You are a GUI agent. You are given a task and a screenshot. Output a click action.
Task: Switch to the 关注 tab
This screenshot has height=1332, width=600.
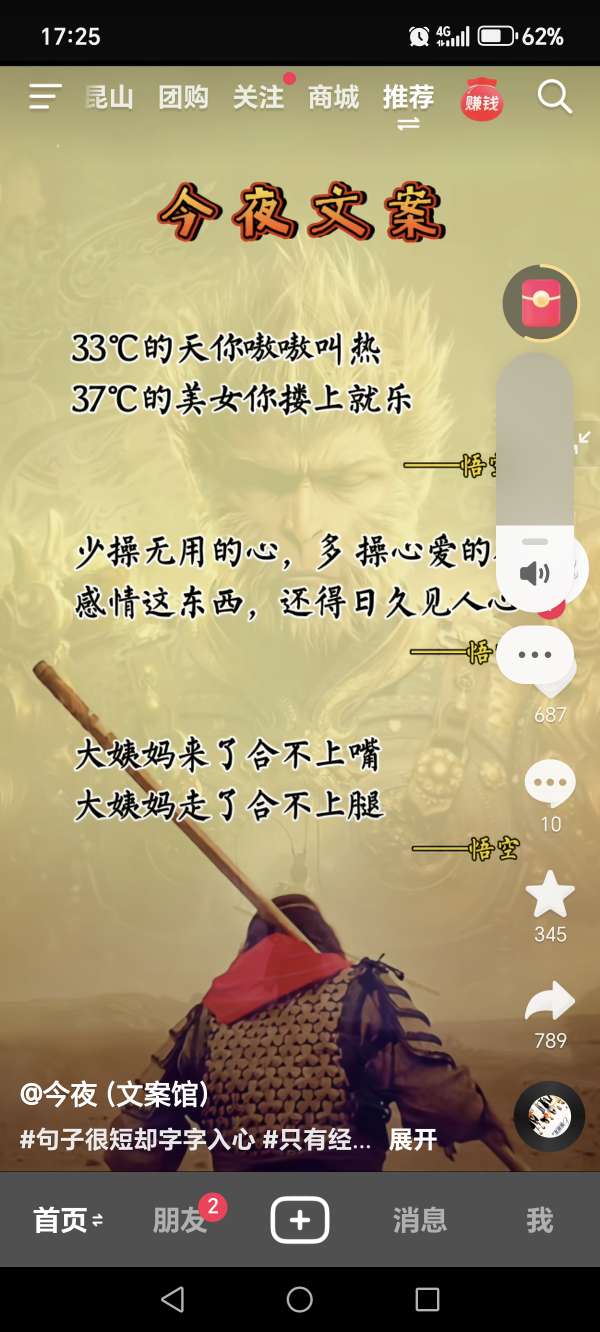pyautogui.click(x=258, y=97)
